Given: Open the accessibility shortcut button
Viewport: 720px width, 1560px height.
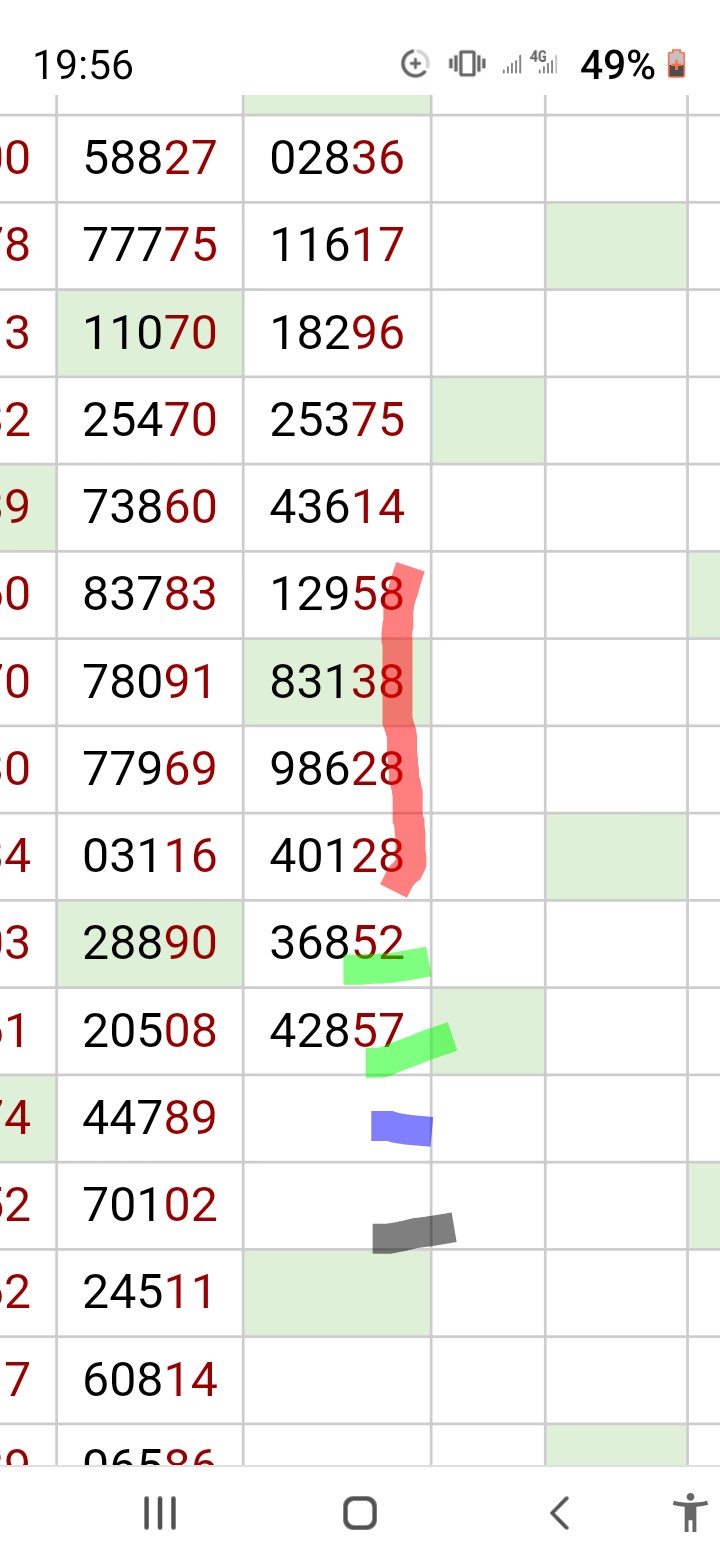Looking at the screenshot, I should (x=690, y=1513).
